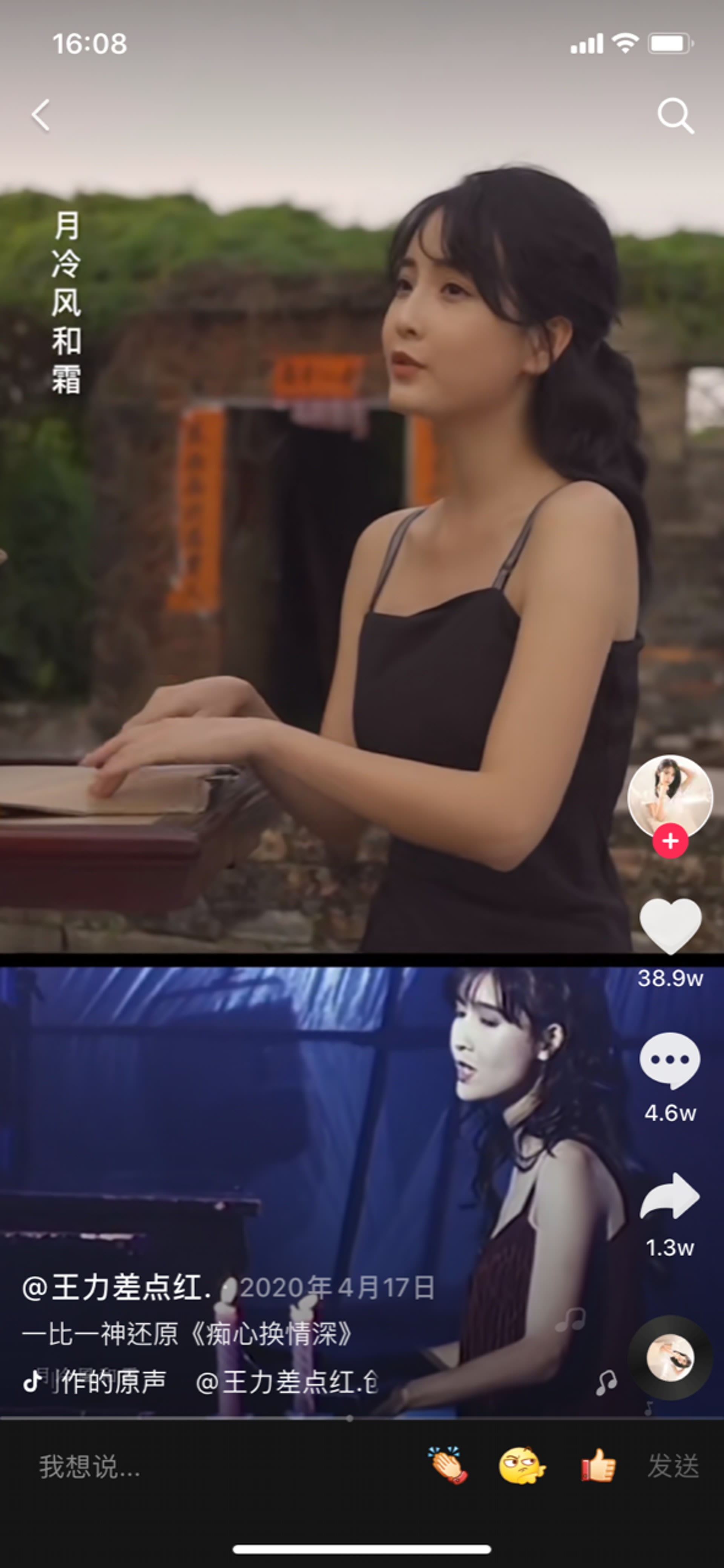The height and width of the screenshot is (1568, 724).
Task: Send the clapping hands emoji
Action: click(x=448, y=1466)
